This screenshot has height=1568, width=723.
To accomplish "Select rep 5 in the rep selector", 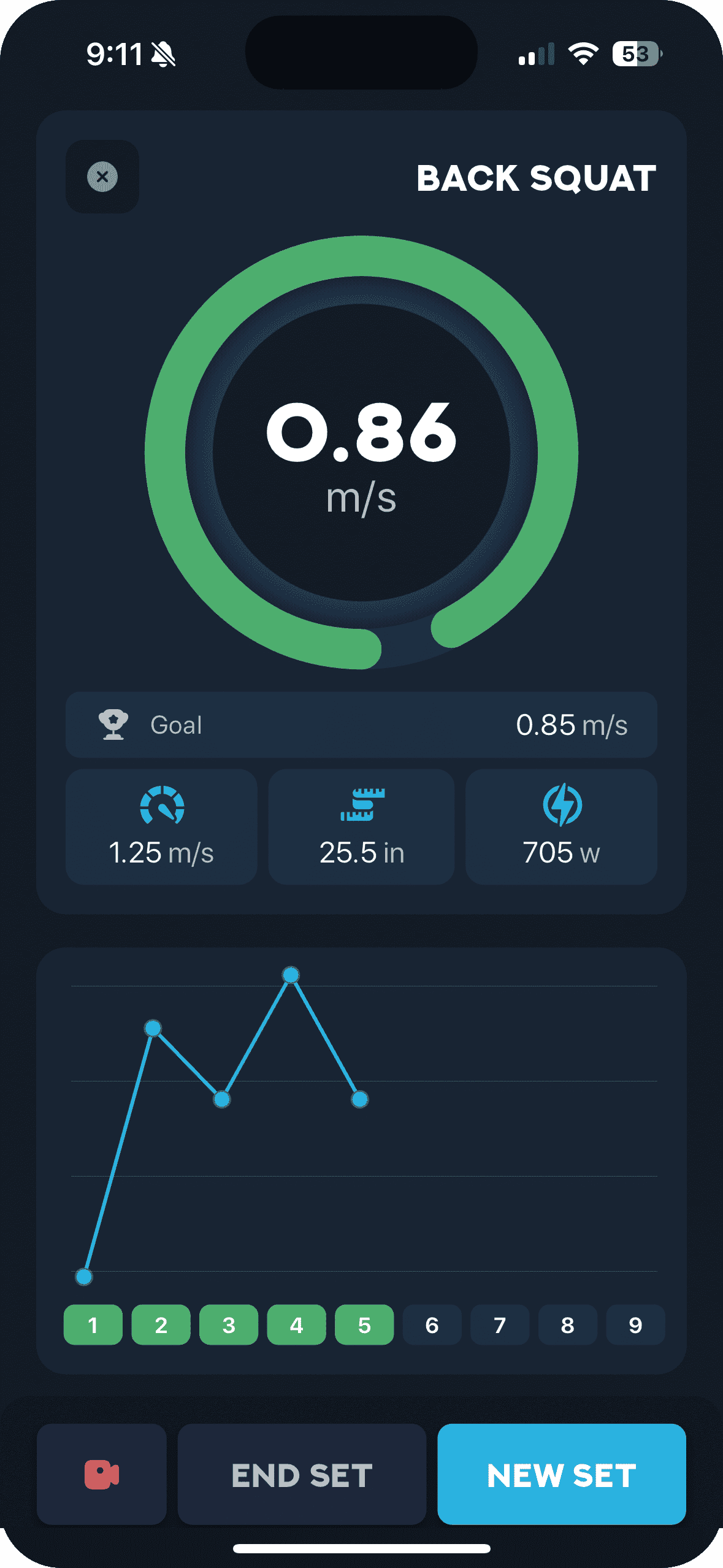I will (x=364, y=1324).
